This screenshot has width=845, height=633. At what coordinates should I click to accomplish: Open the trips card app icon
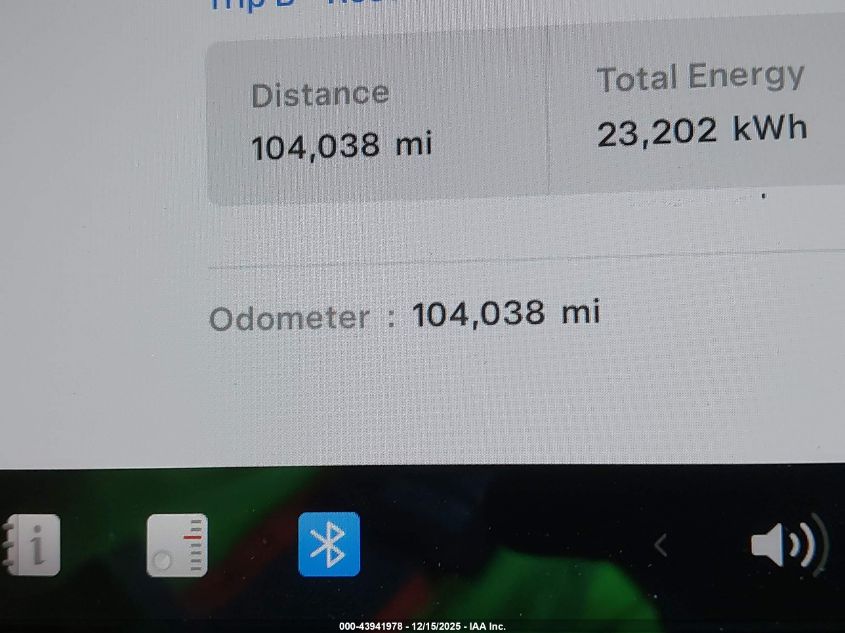(x=177, y=545)
